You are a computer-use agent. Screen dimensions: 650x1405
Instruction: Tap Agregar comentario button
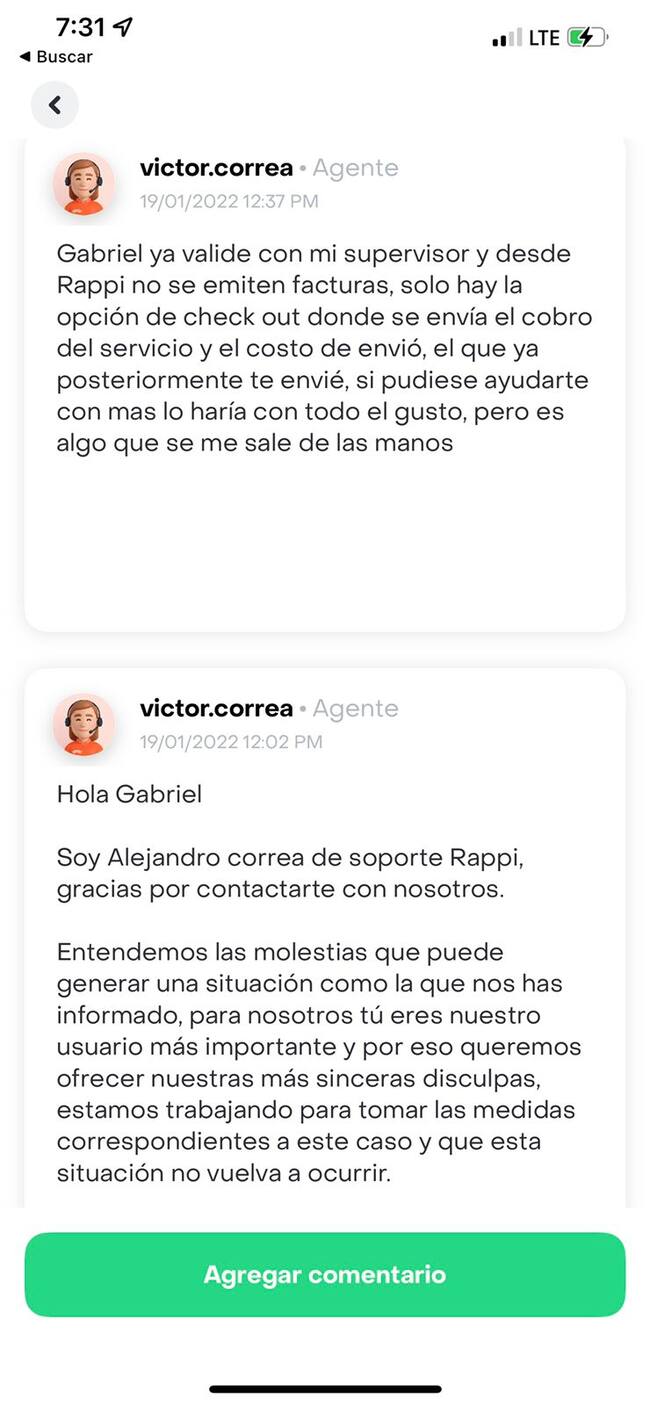[324, 1274]
